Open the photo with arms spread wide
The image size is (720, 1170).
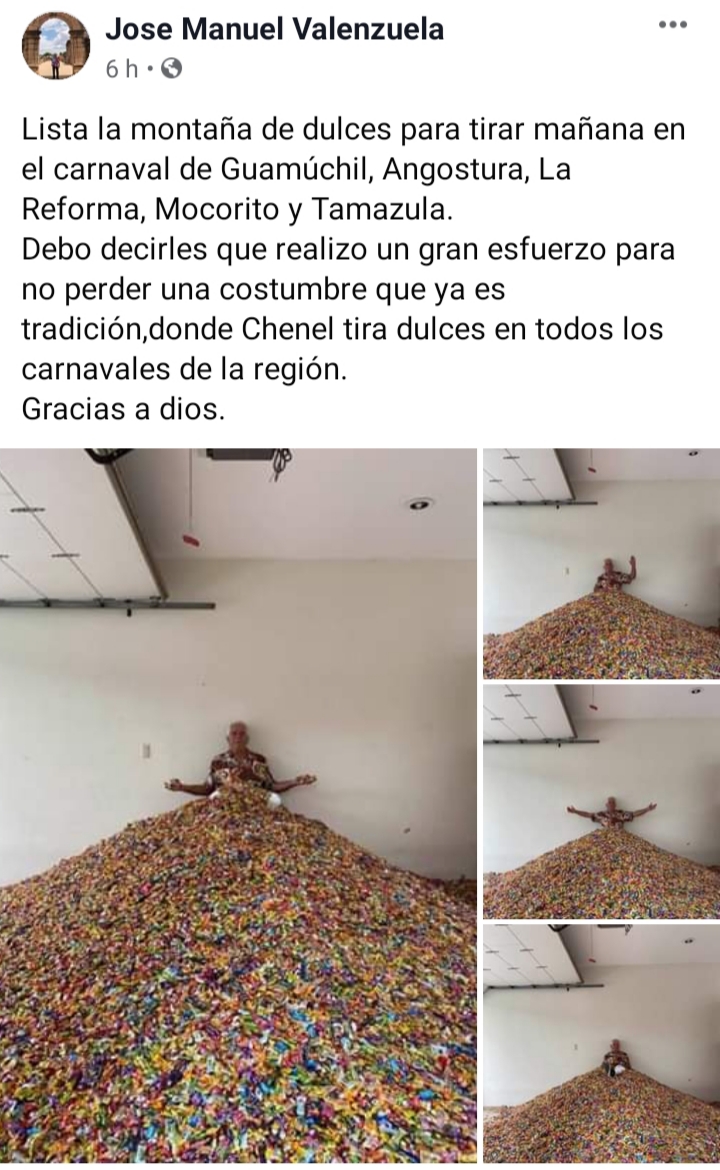click(x=601, y=802)
